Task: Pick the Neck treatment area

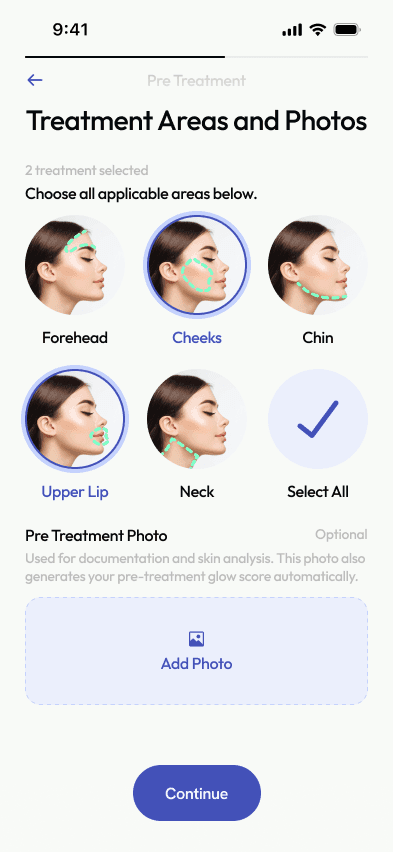Action: [x=197, y=419]
